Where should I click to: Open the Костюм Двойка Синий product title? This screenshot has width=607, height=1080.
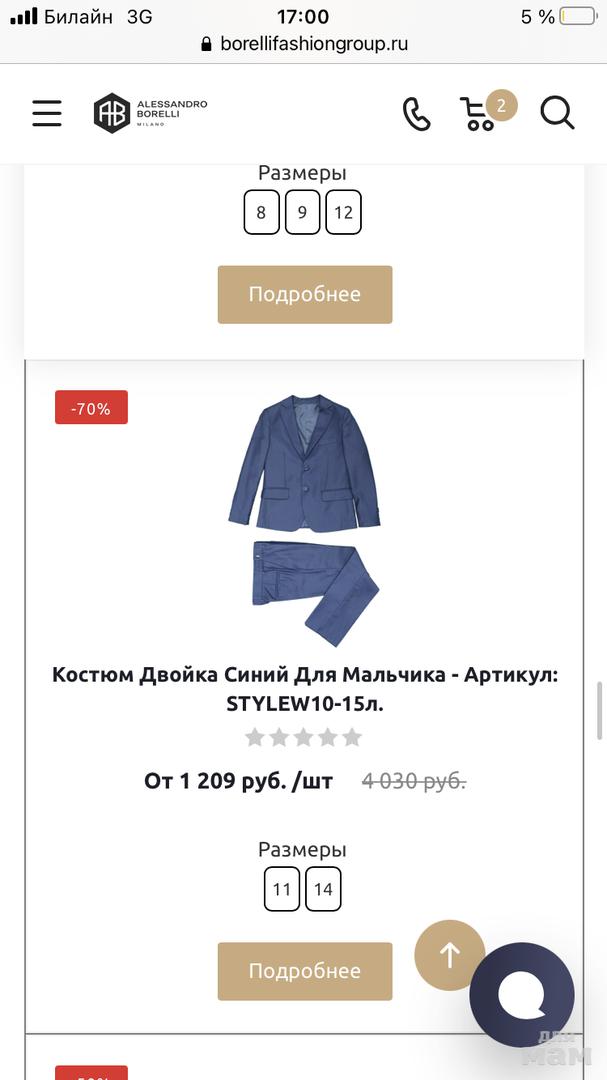(x=305, y=689)
